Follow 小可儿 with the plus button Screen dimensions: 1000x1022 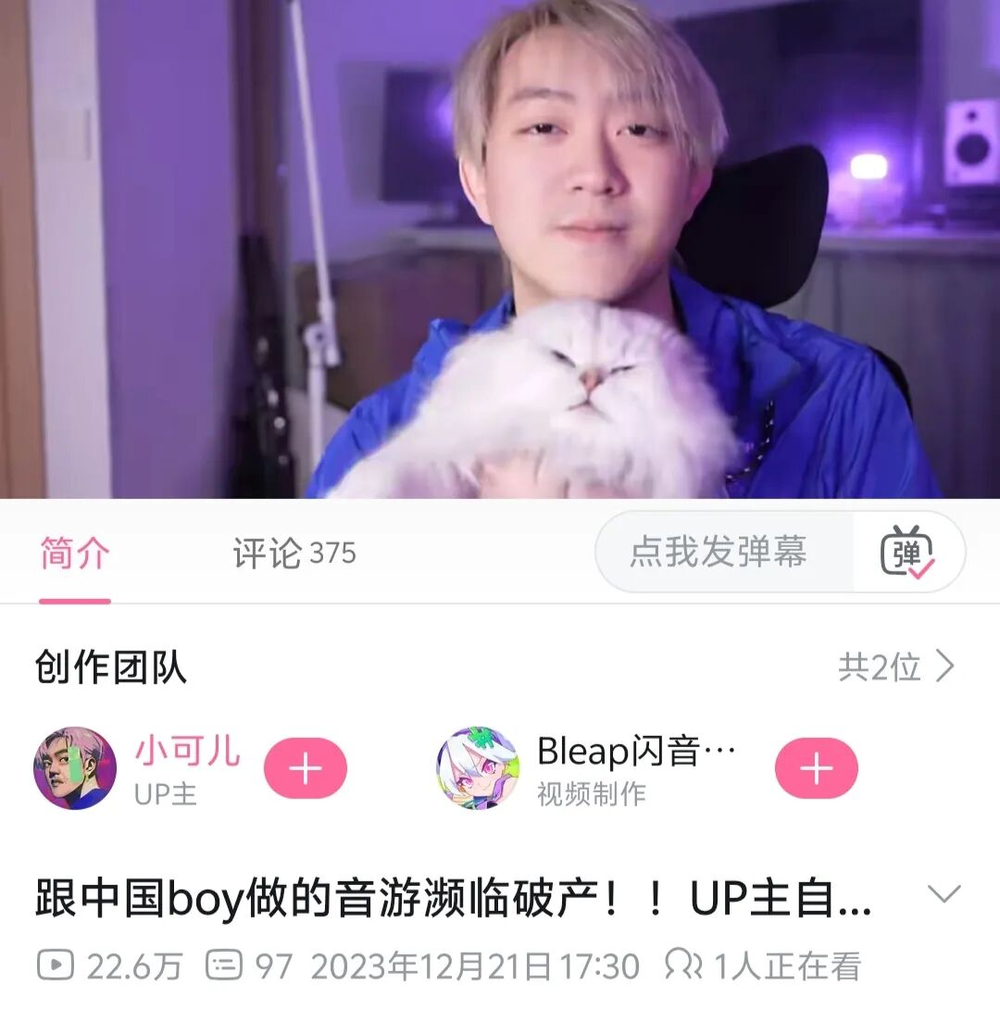tap(305, 768)
